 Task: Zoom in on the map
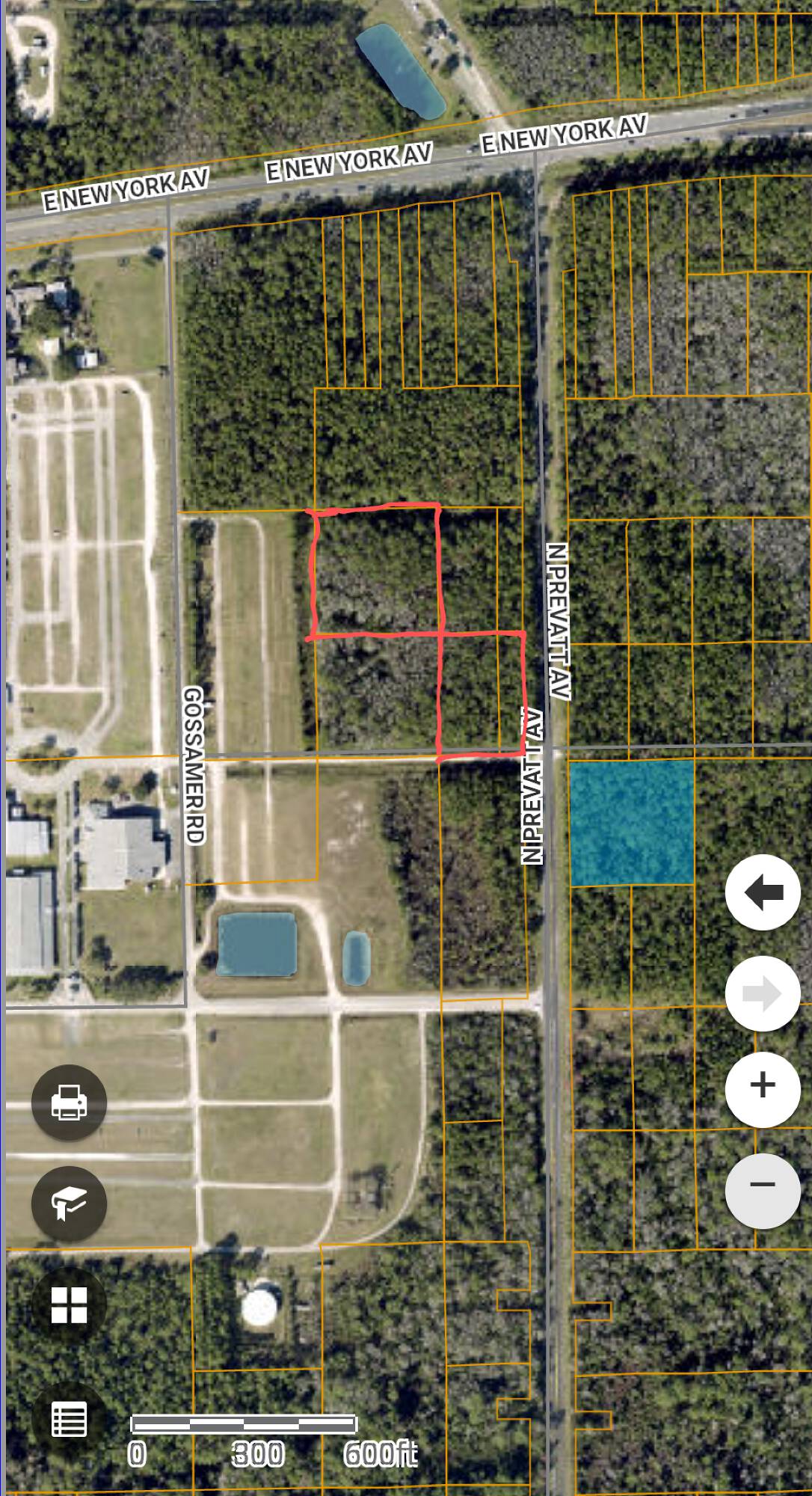(762, 1085)
